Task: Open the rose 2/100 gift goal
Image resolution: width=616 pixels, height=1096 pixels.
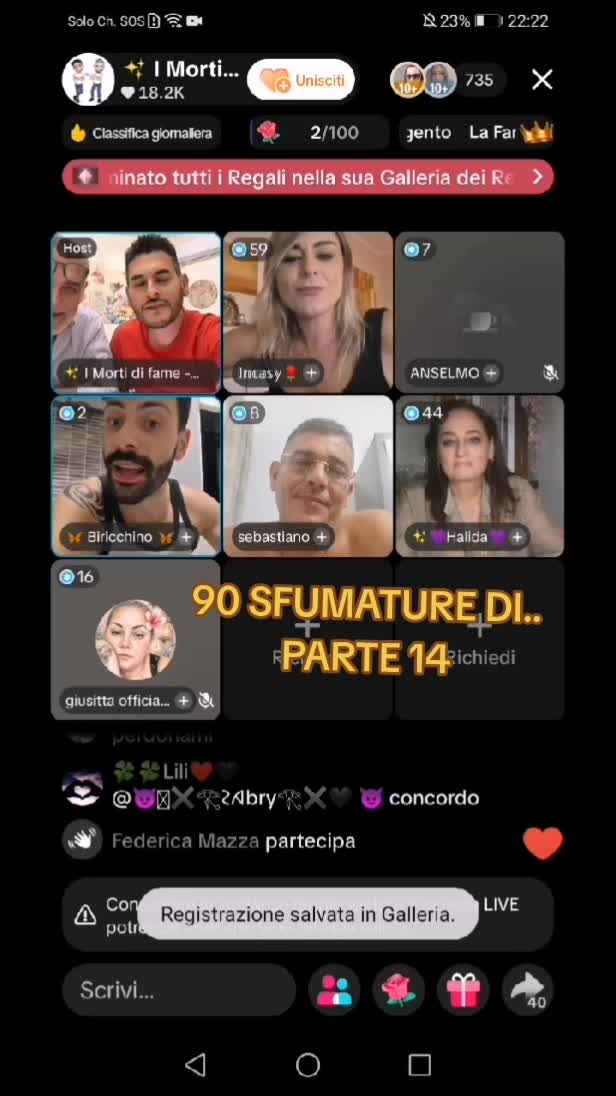Action: click(320, 133)
